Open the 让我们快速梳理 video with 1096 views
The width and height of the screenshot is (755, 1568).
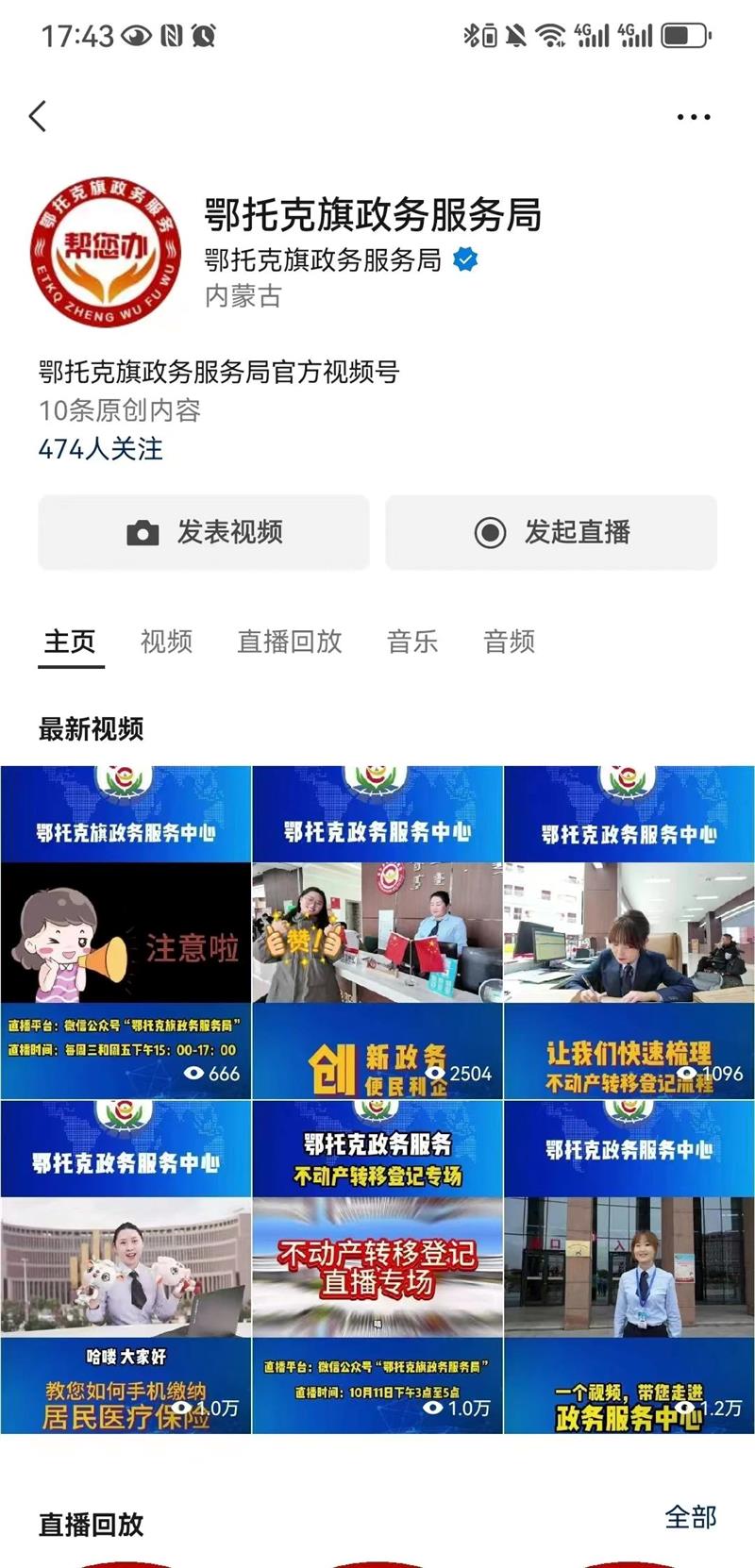coord(629,934)
